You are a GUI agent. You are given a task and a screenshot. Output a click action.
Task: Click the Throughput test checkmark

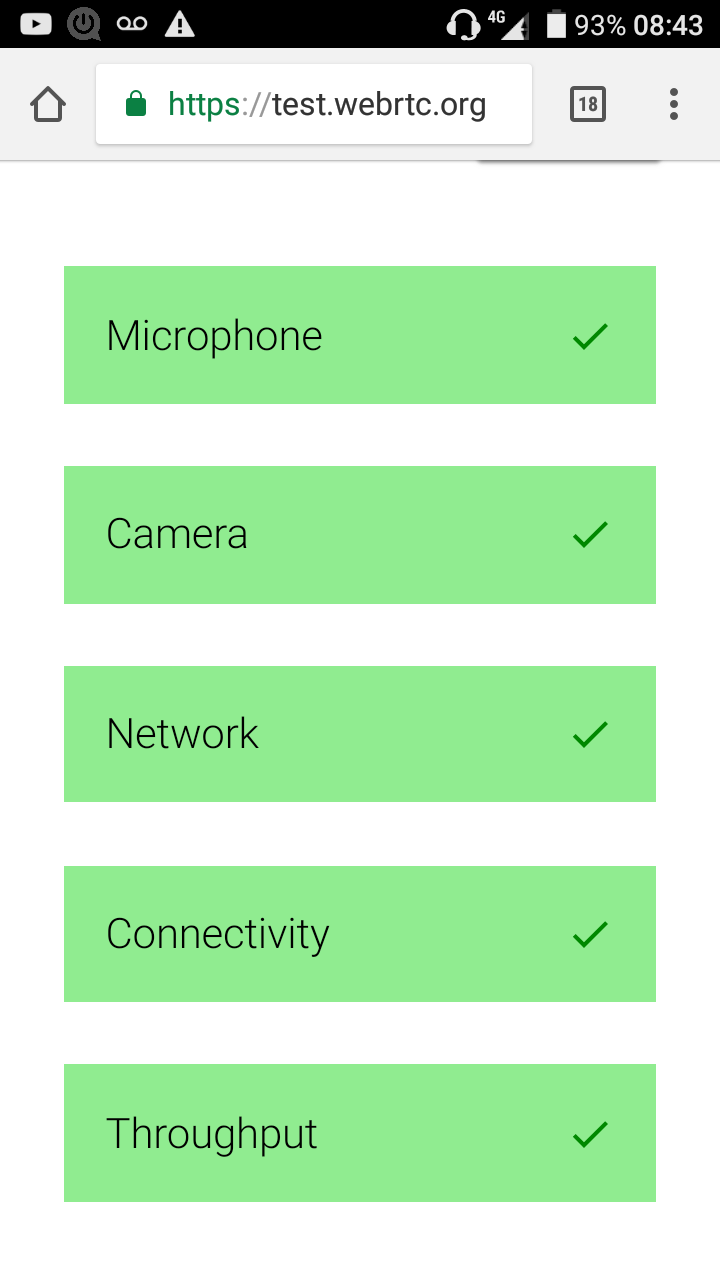click(589, 1133)
